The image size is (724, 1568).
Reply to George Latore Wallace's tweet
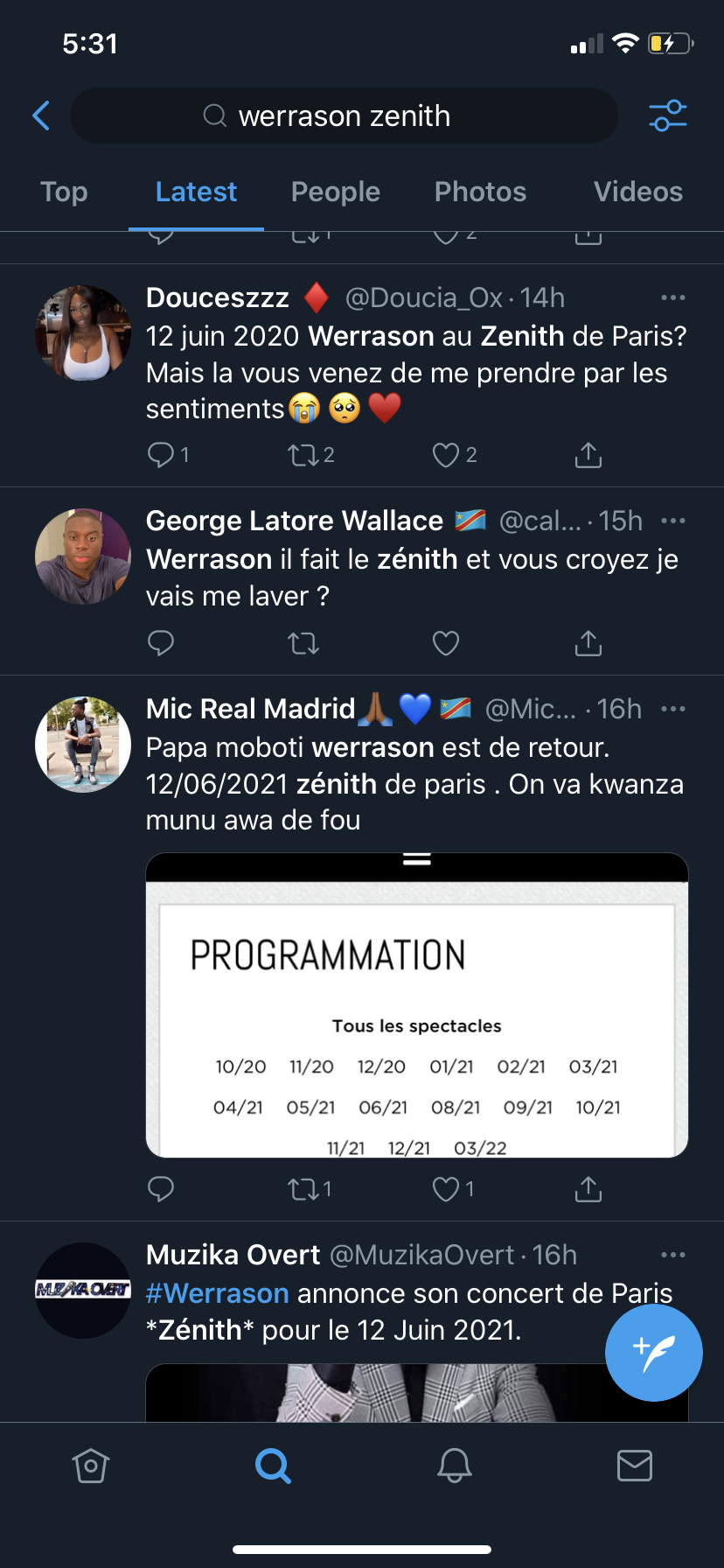[x=161, y=643]
